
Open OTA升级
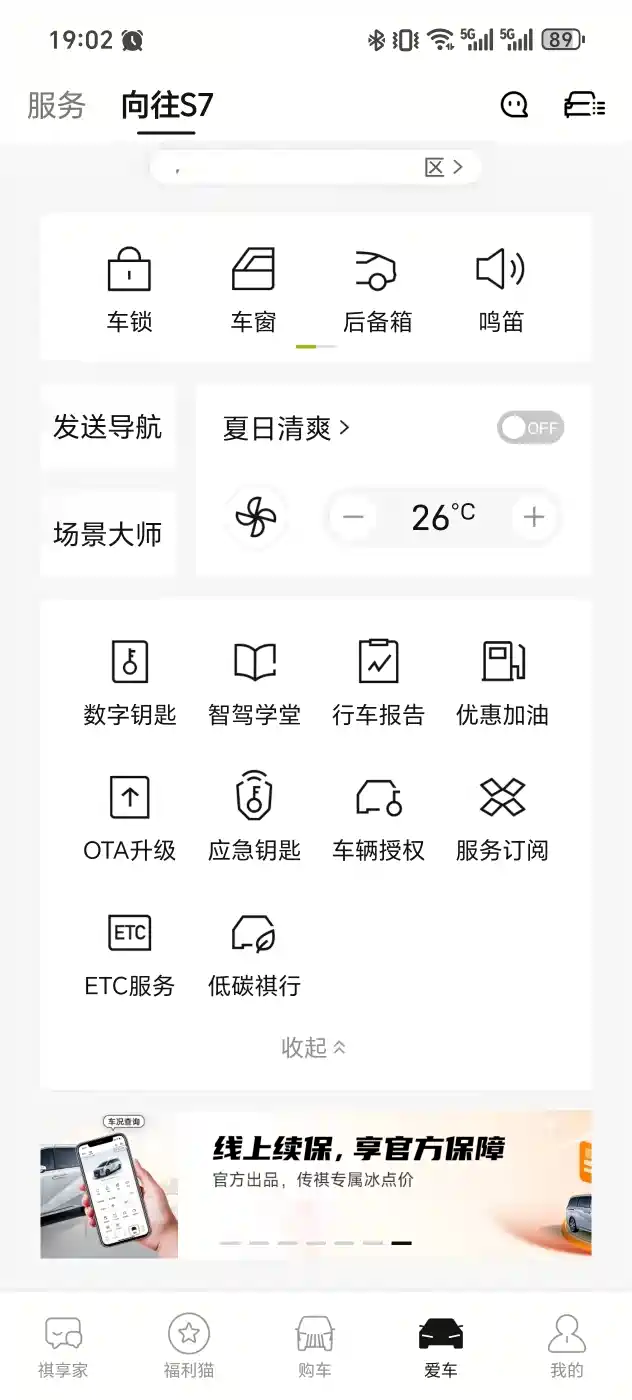pyautogui.click(x=129, y=816)
